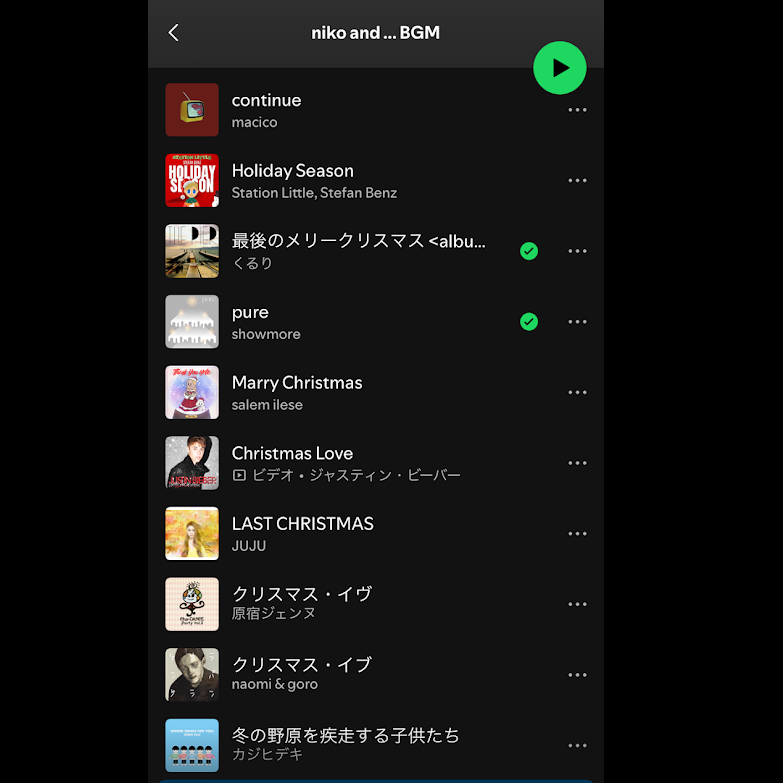783x783 pixels.
Task: Play Christmas Love music video track
Action: point(292,463)
